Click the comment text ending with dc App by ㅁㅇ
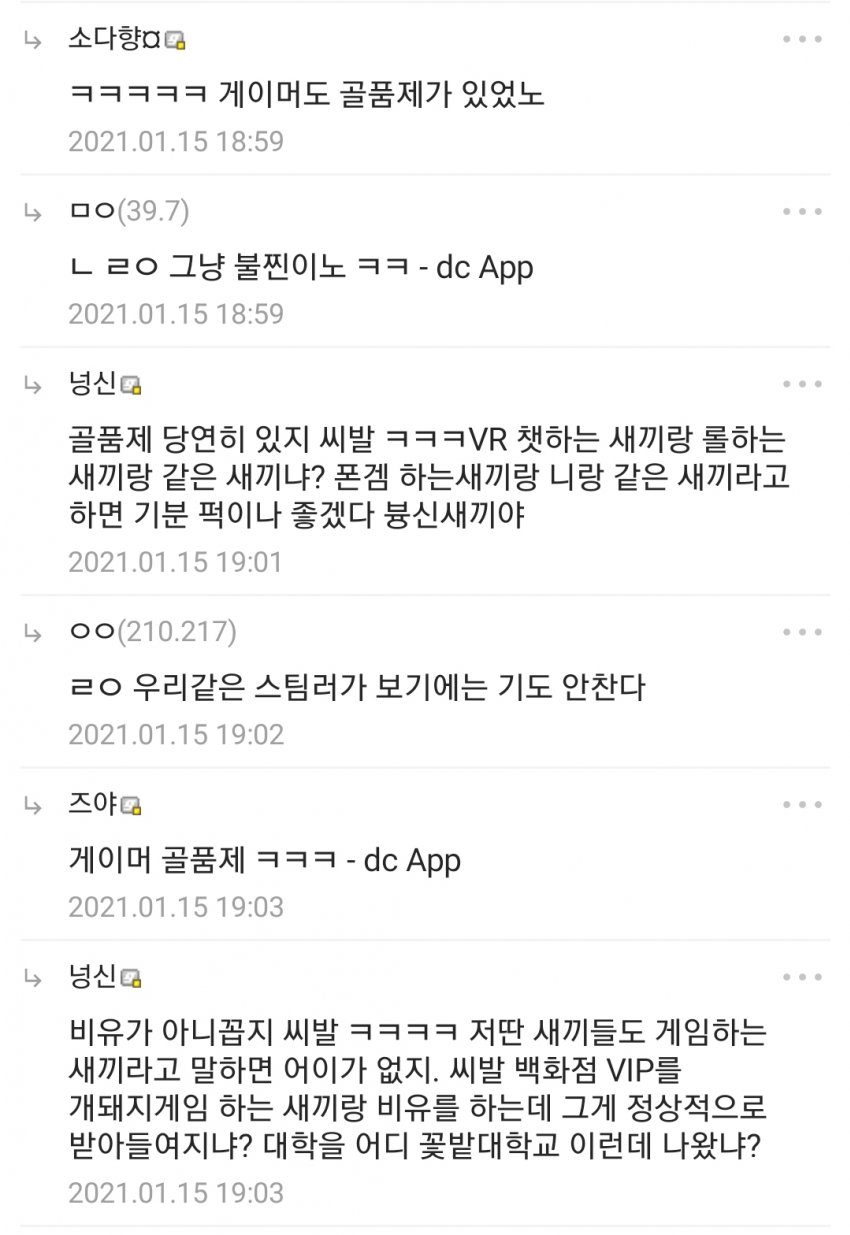850x1235 pixels. [299, 268]
